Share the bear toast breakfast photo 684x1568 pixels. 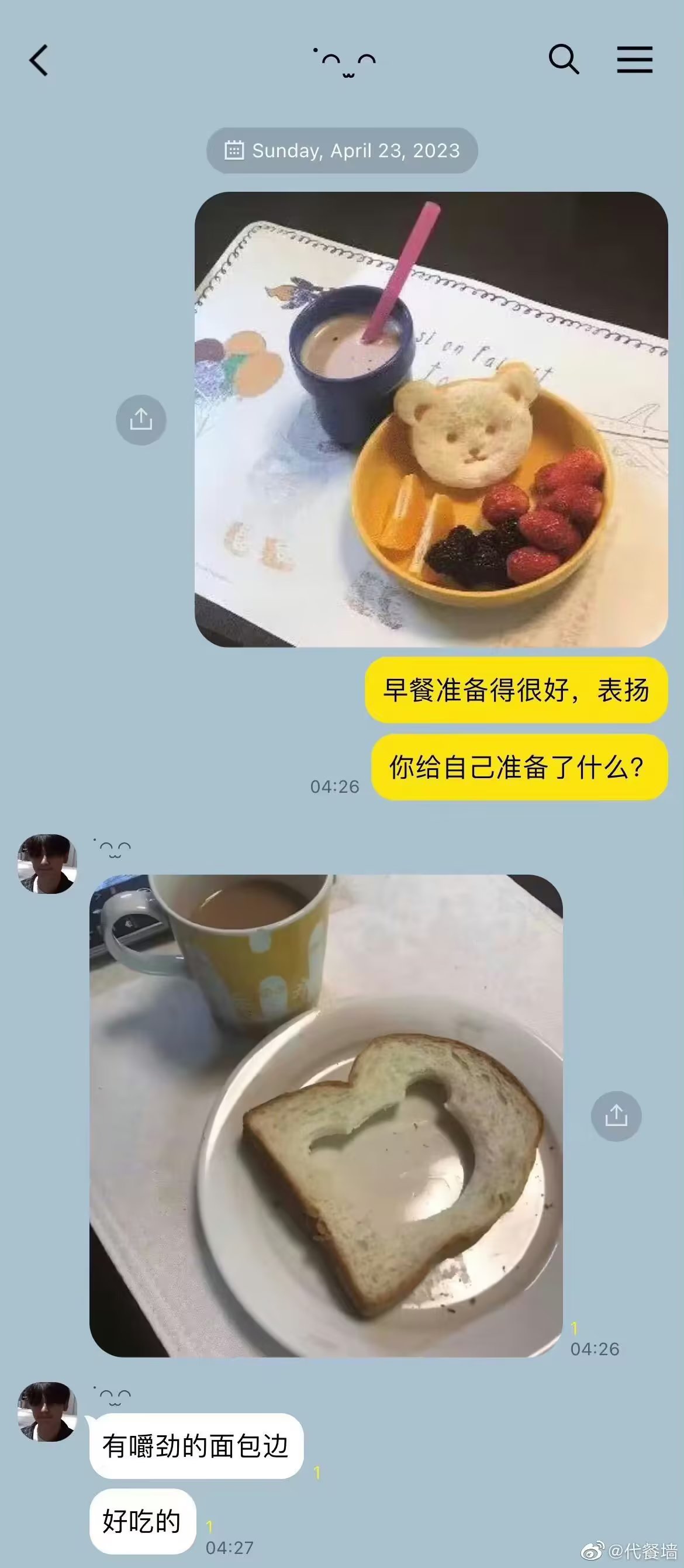coord(141,419)
